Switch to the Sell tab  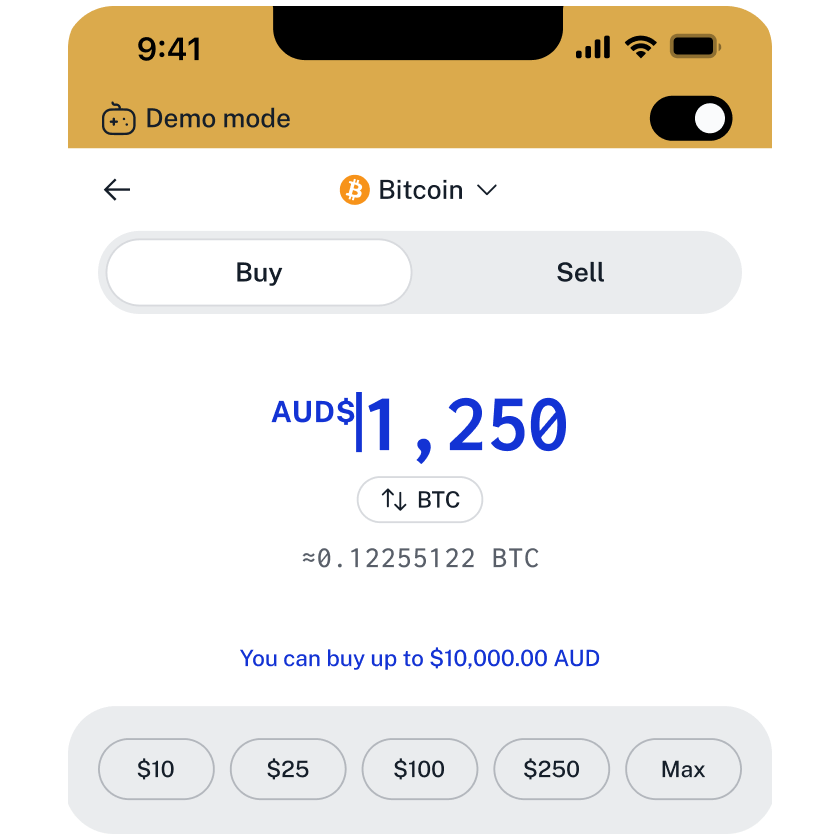[580, 273]
